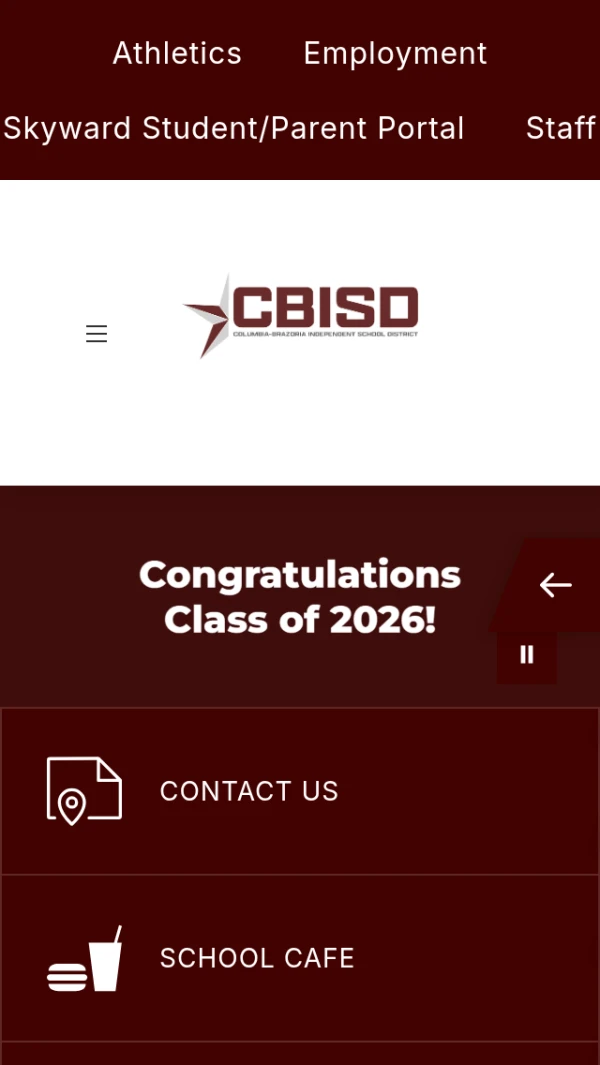Open the Employment link
This screenshot has height=1065, width=600.
pyautogui.click(x=395, y=54)
